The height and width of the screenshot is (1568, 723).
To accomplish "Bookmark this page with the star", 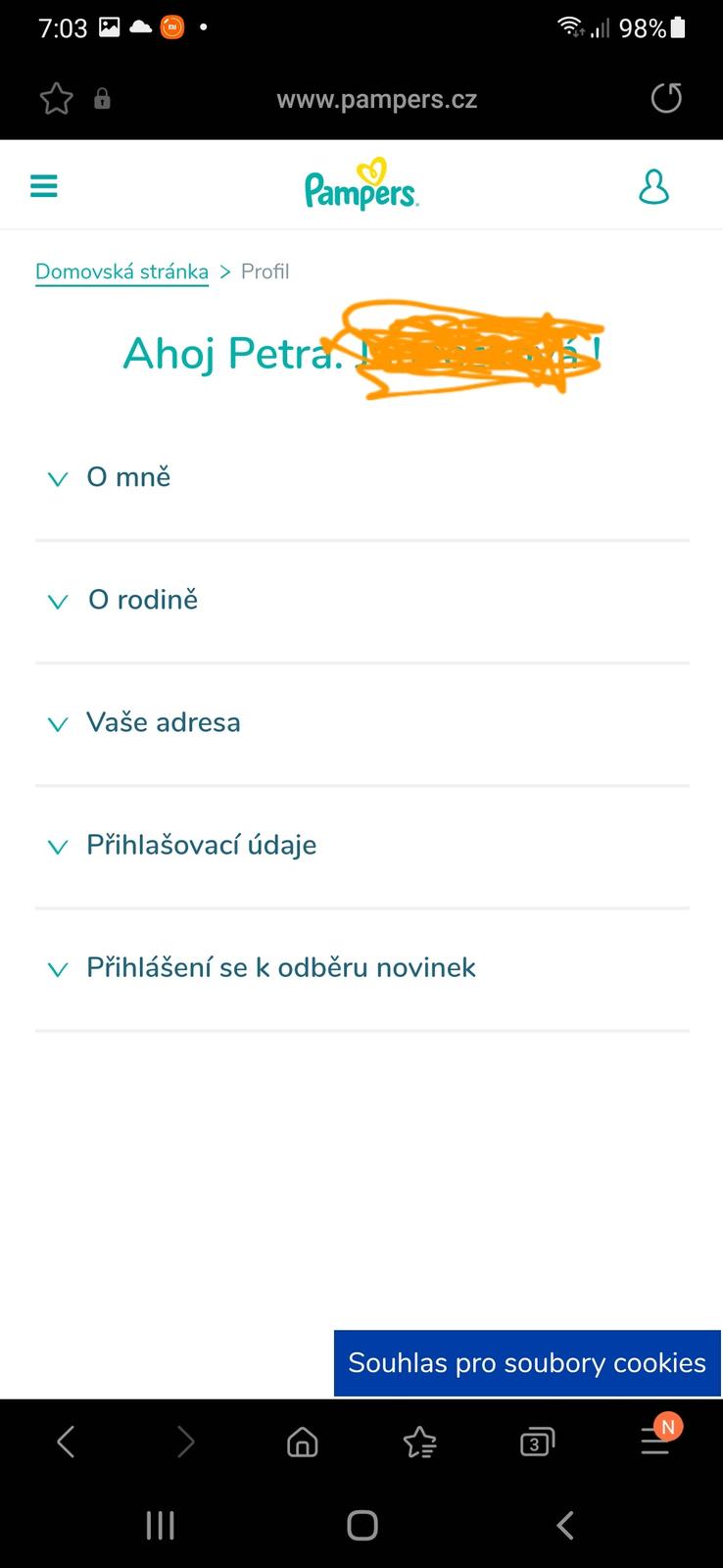I will click(x=56, y=99).
